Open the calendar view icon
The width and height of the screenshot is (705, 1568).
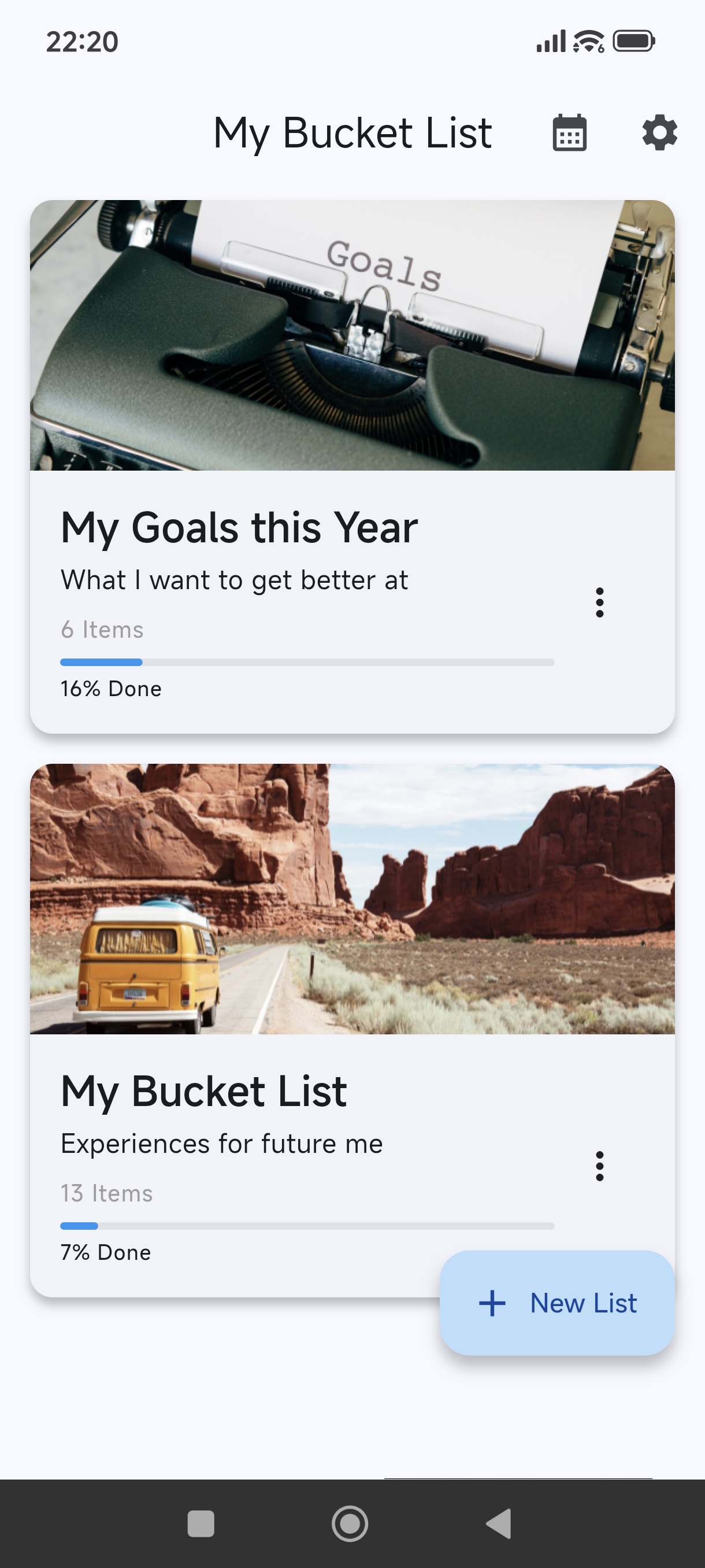(x=570, y=133)
